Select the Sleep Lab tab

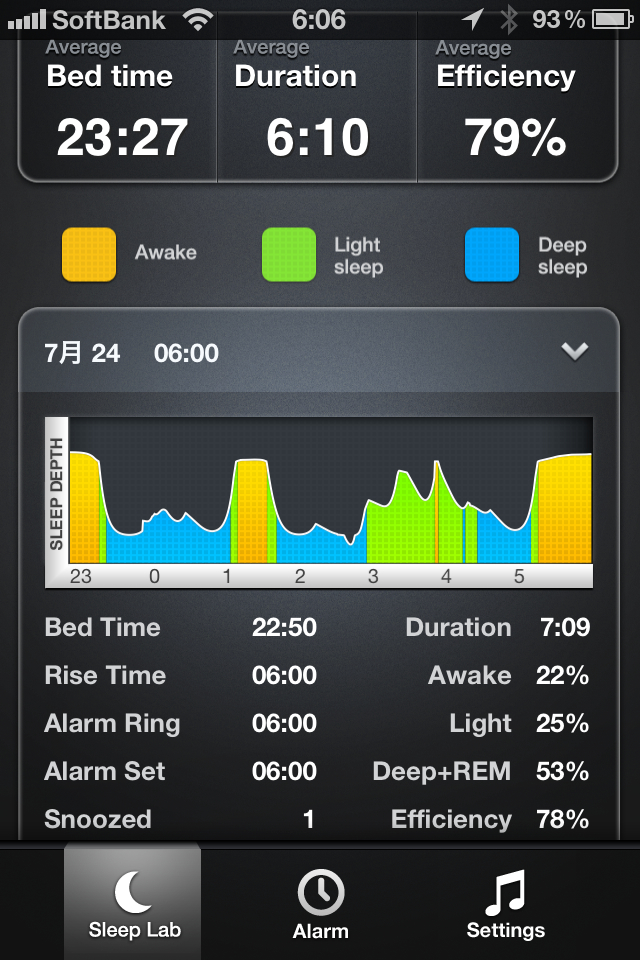(x=134, y=903)
